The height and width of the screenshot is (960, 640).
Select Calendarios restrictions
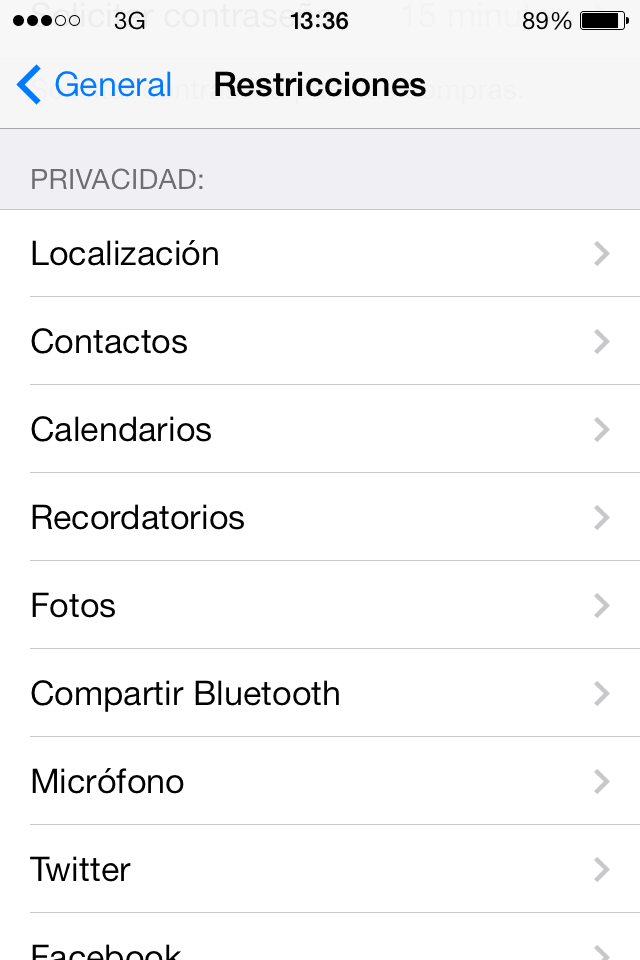click(x=320, y=430)
